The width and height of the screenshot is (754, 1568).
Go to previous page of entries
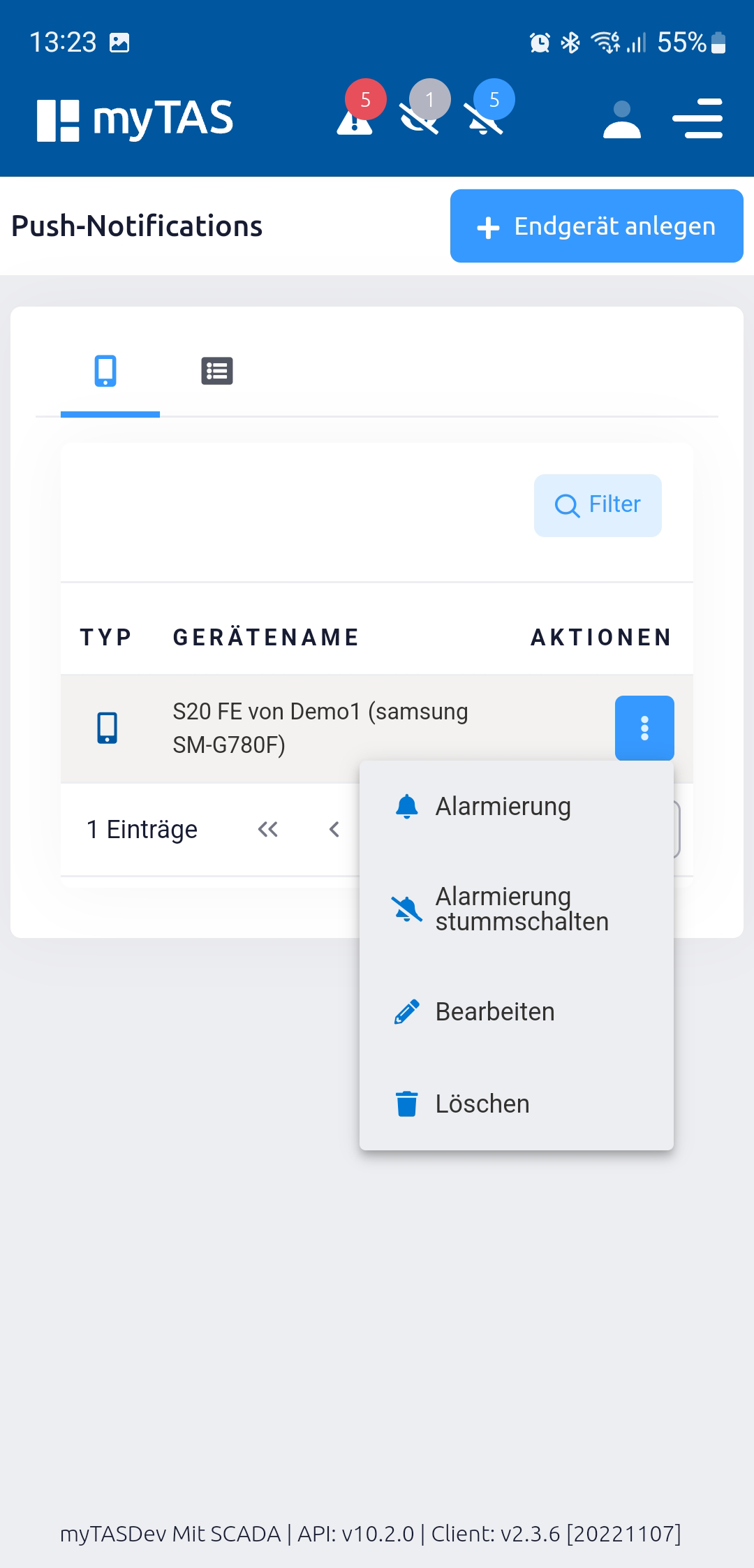[x=334, y=829]
